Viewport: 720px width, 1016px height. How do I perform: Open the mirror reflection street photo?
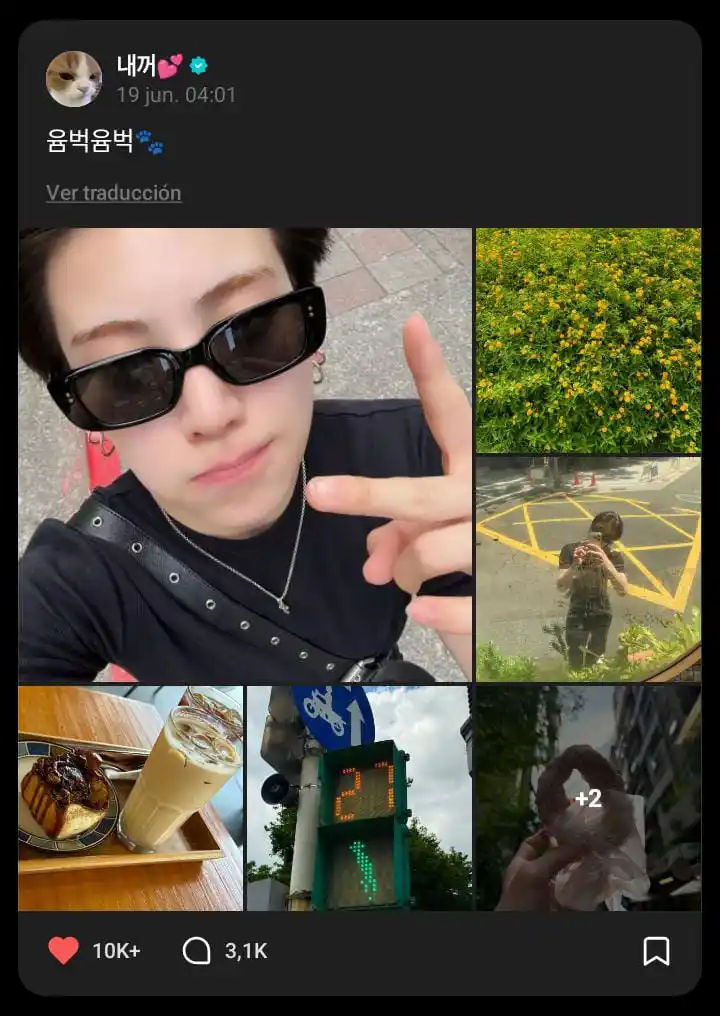pos(588,569)
